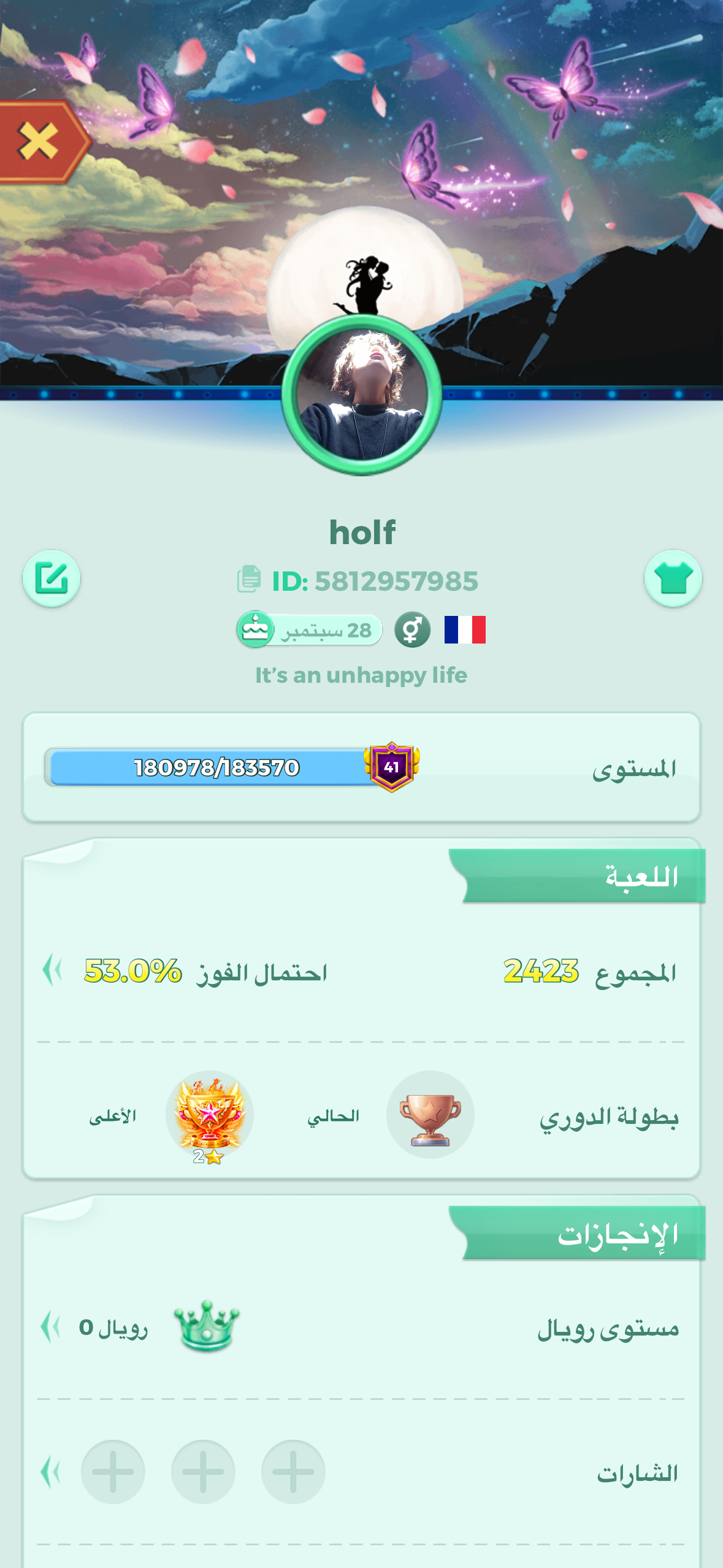Close the profile with the X button
The width and height of the screenshot is (723, 1568).
(38, 142)
